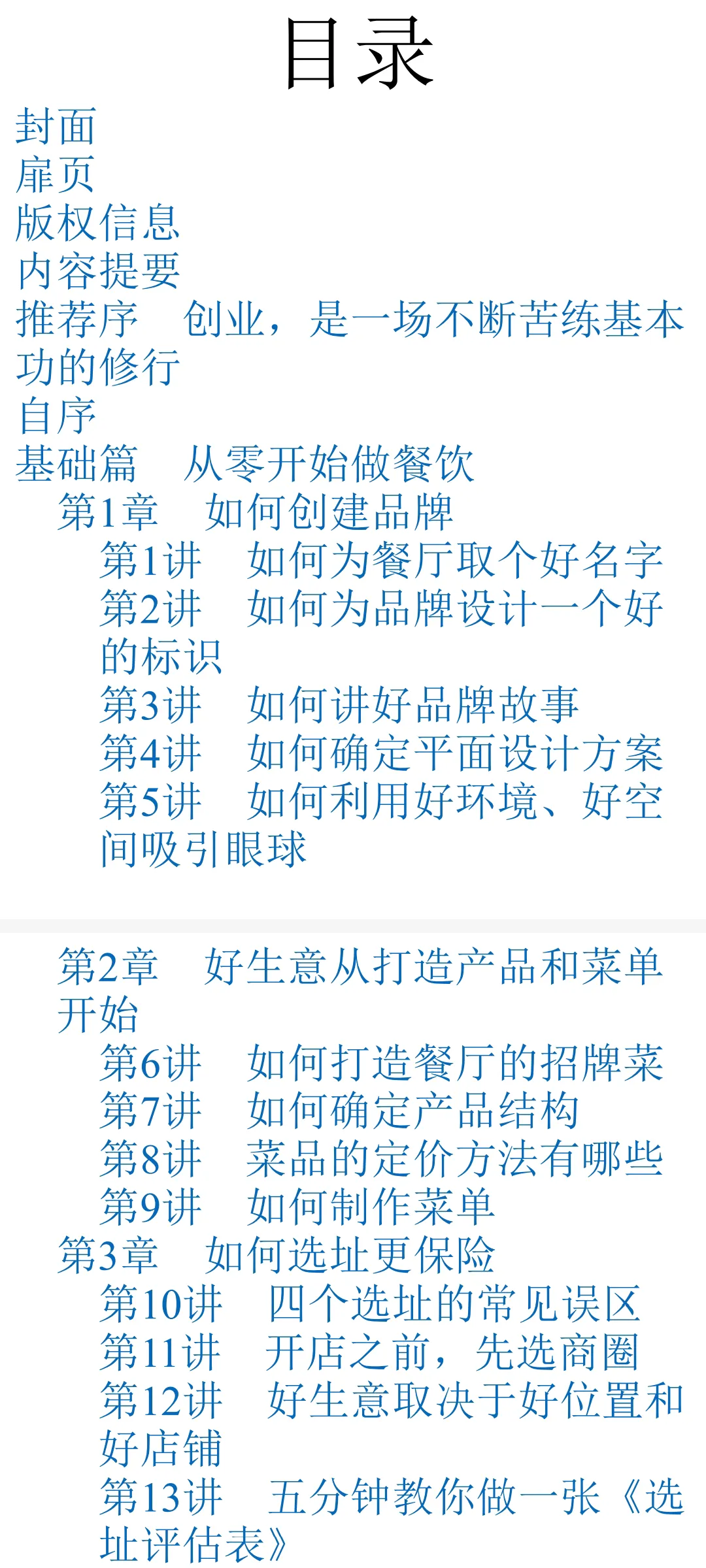Screen dimensions: 706x1568
Task: Open the 封面 entry
Action: point(56,126)
